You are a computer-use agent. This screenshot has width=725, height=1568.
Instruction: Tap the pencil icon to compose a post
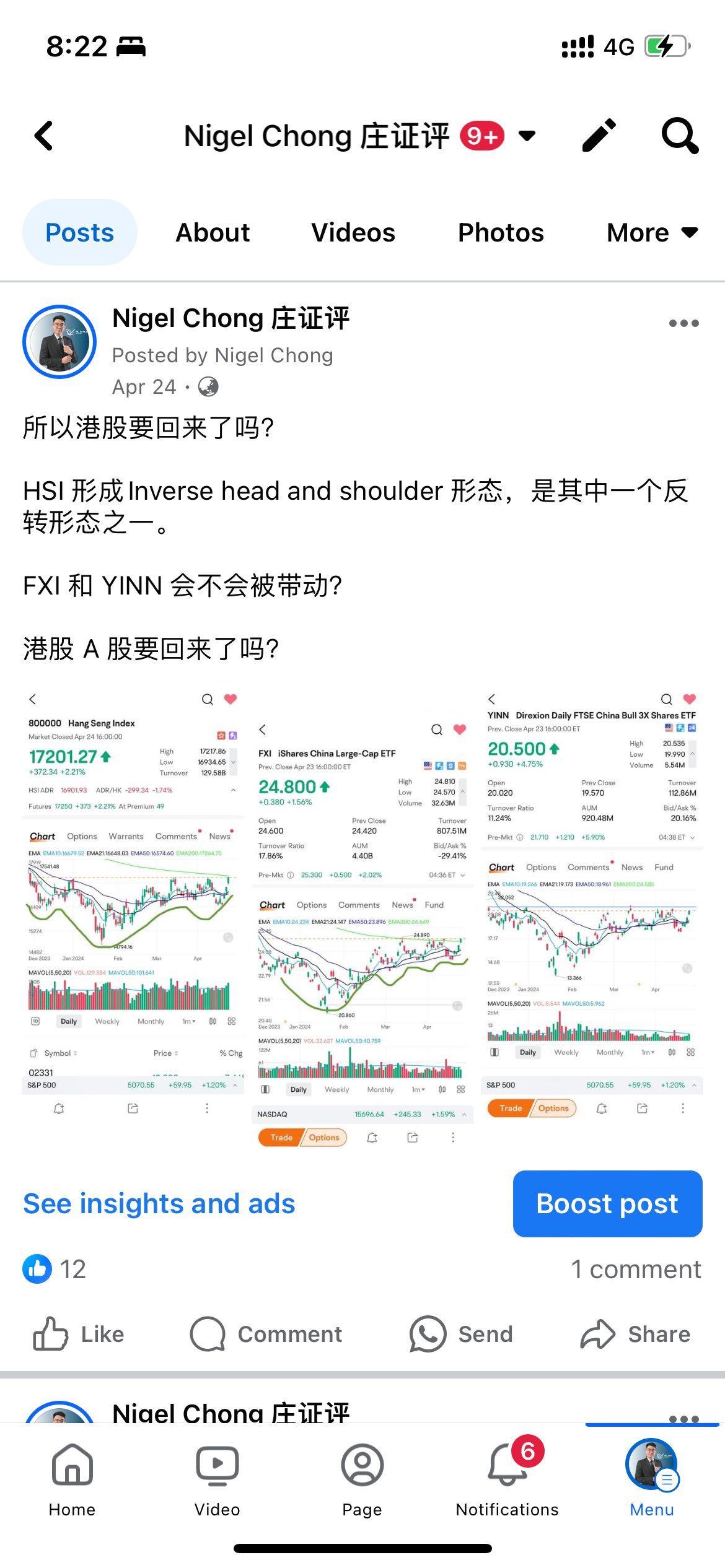599,135
